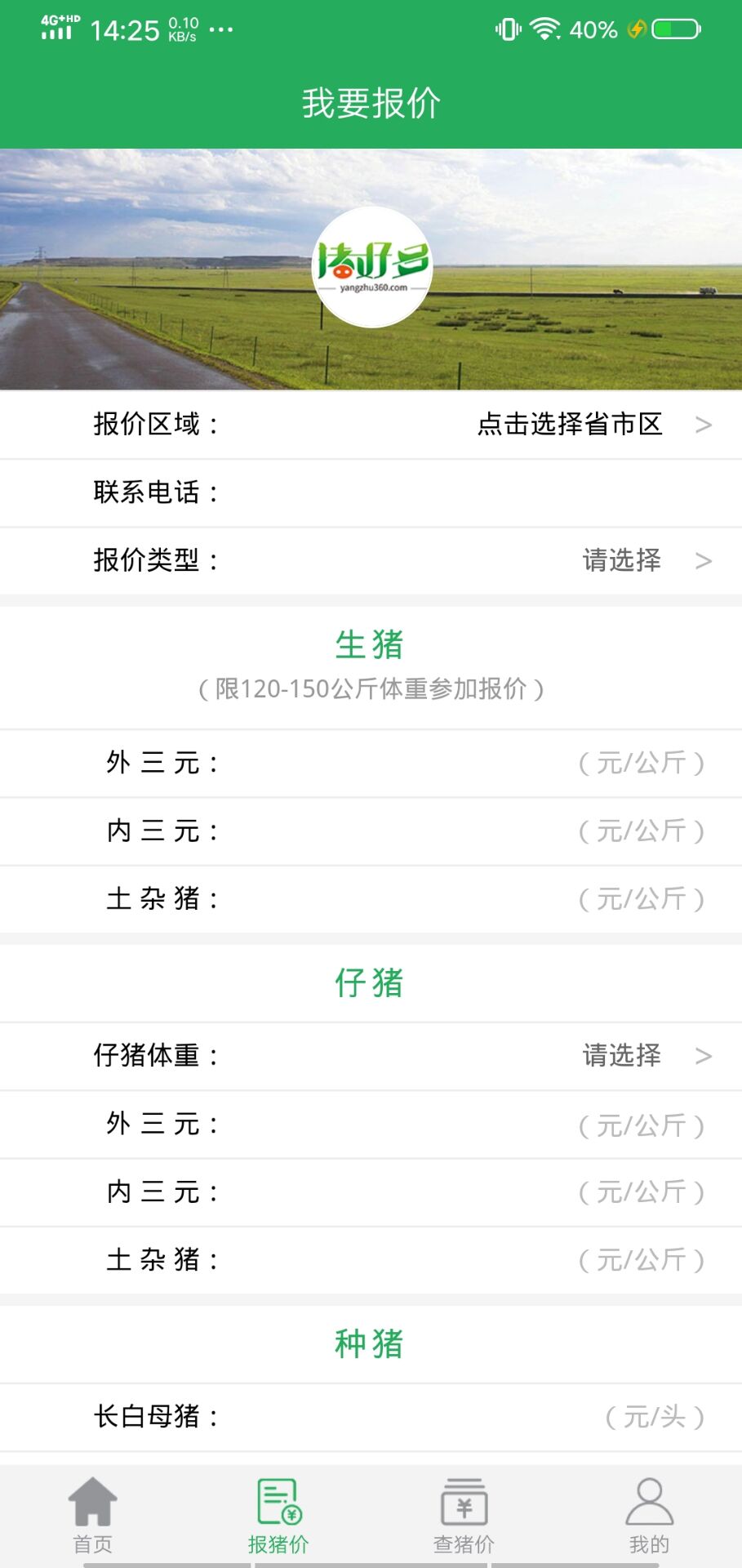Fill in 外三元 price under 生猪
Viewport: 742px width, 1568px height.
click(457, 764)
